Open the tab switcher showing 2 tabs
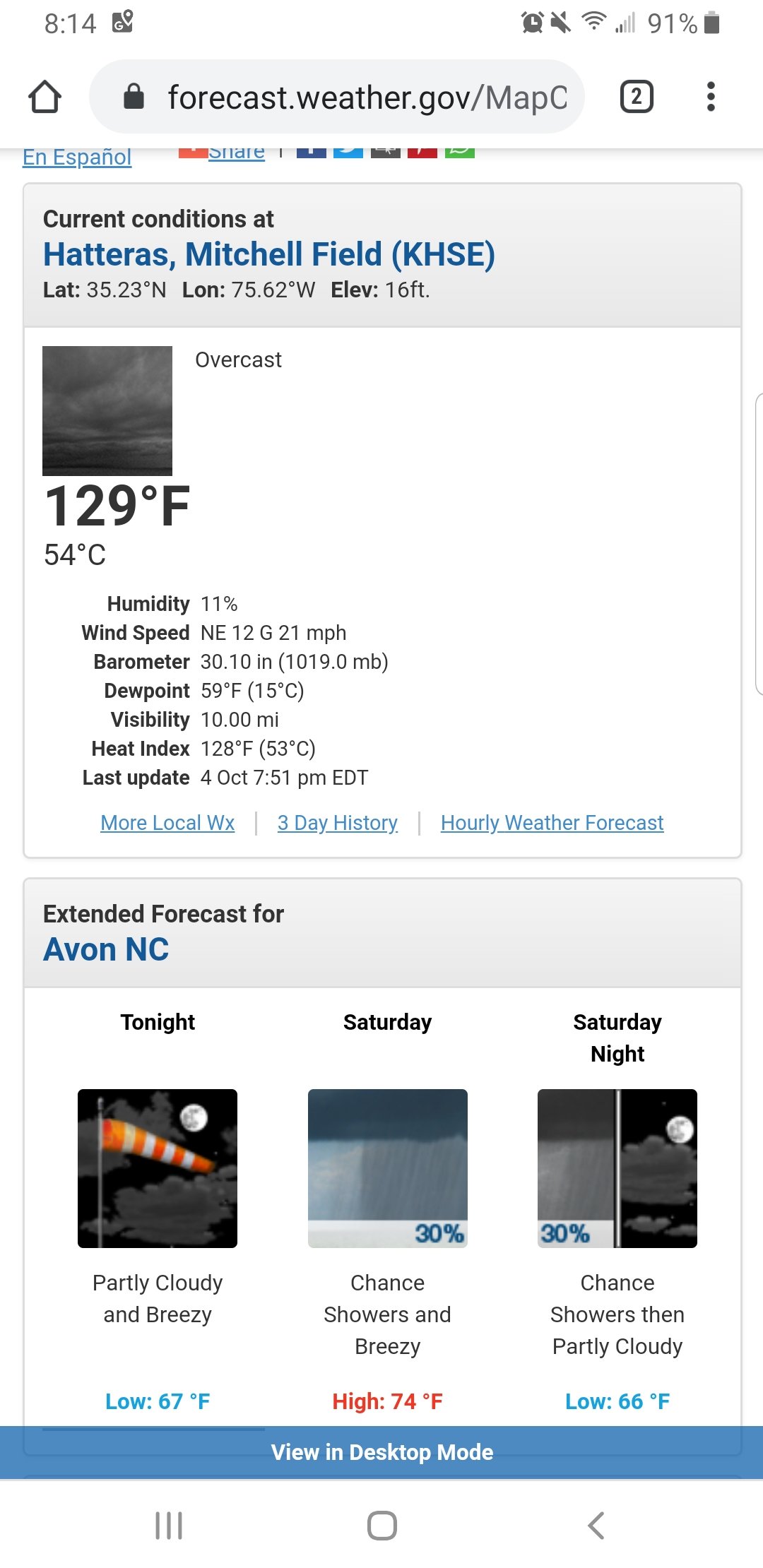The width and height of the screenshot is (763, 1568). [637, 97]
